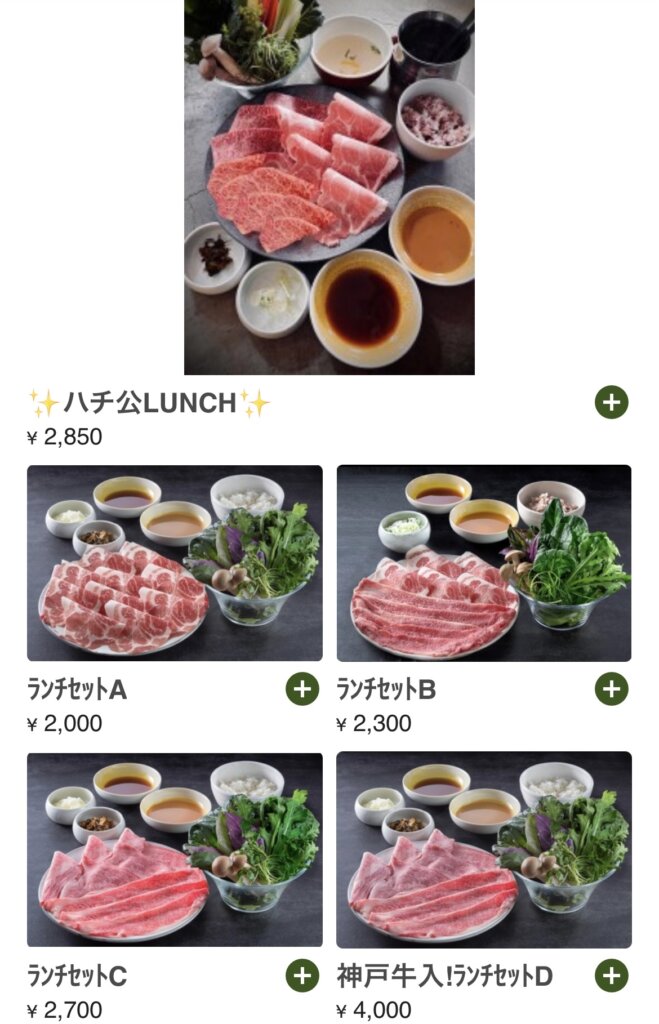The height and width of the screenshot is (1024, 659).
Task: Open the ランチセットB dish photo
Action: pos(484,563)
